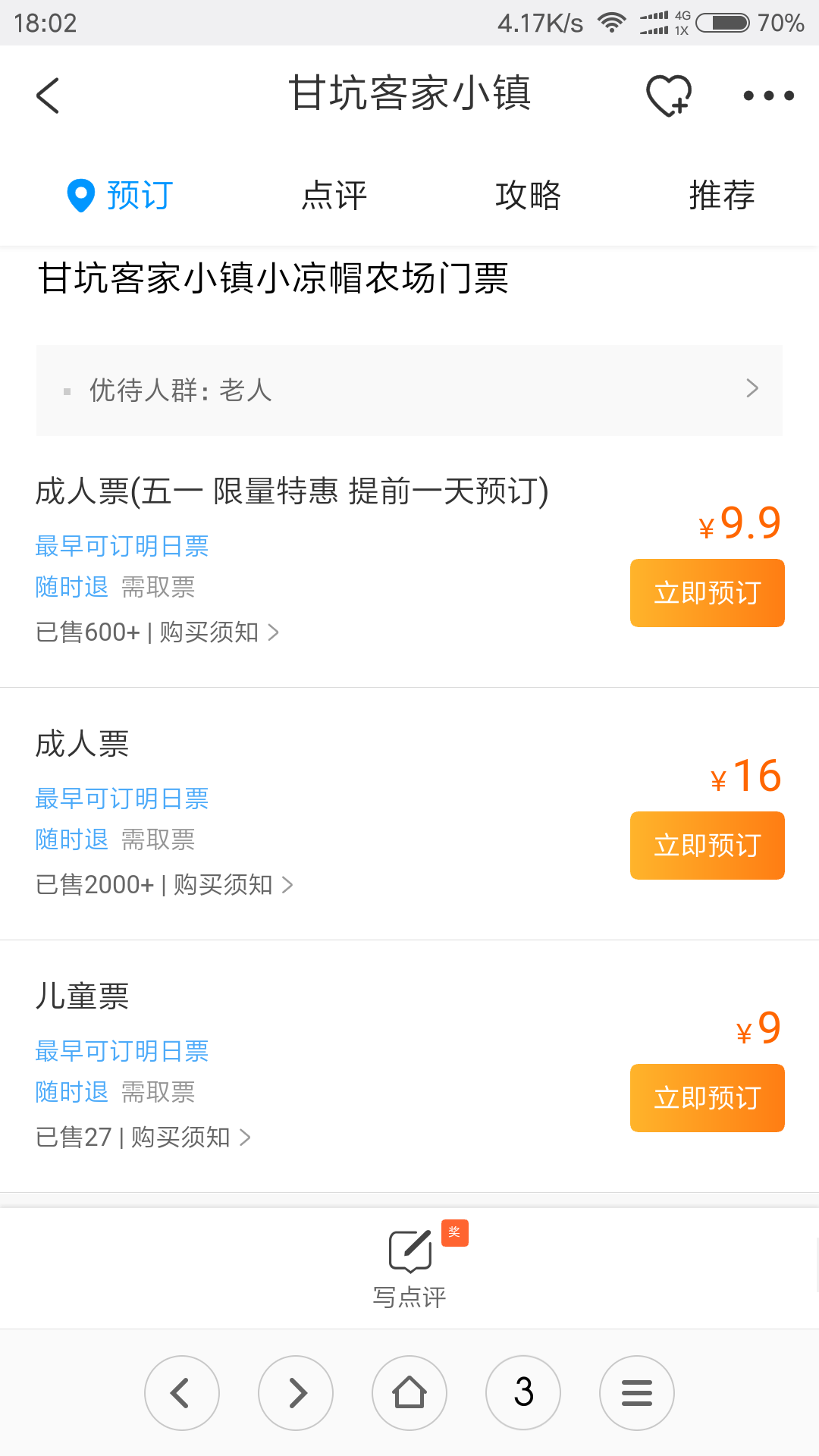Add 甘坑客家小镇 to favorites via the heart icon
The image size is (819, 1456).
669,96
